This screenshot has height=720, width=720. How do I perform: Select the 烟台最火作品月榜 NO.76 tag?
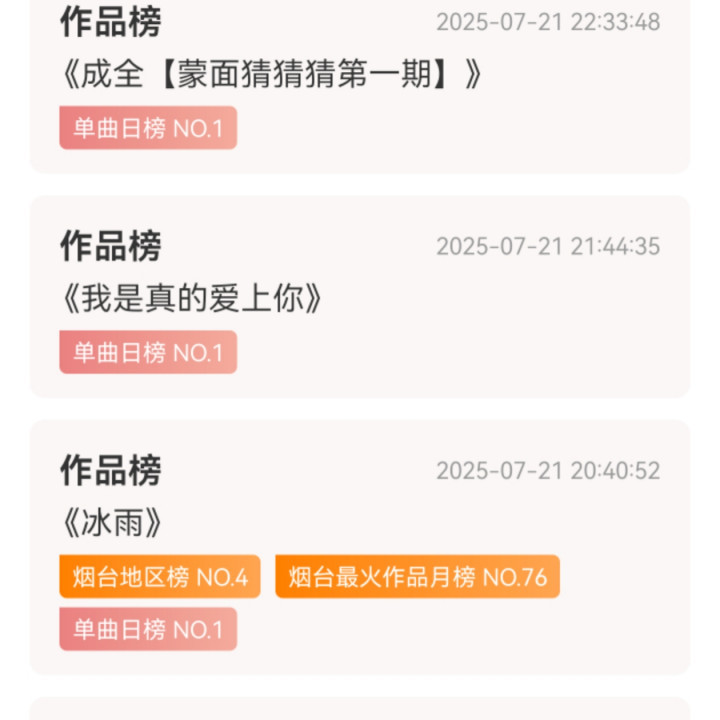[x=417, y=577]
